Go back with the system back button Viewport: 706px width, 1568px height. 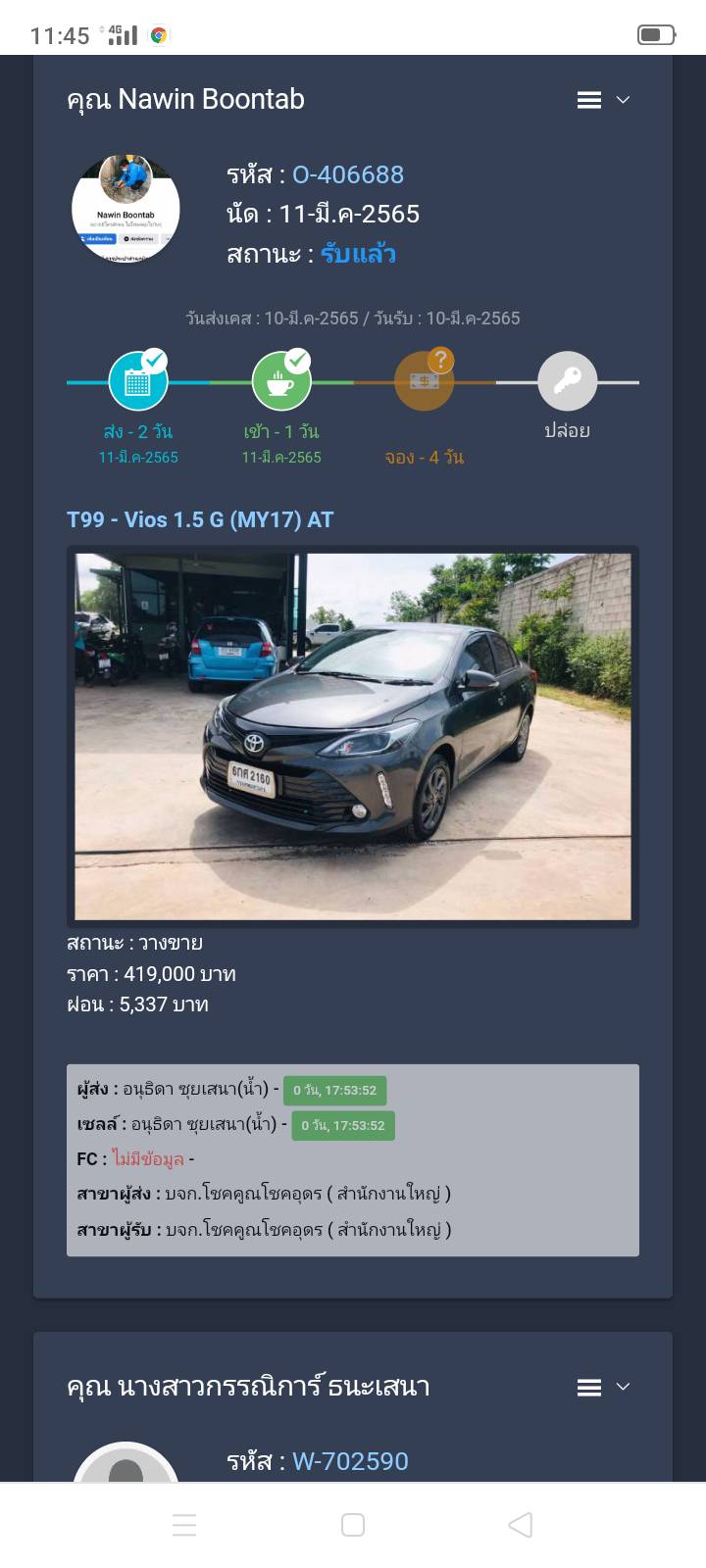point(521,1525)
